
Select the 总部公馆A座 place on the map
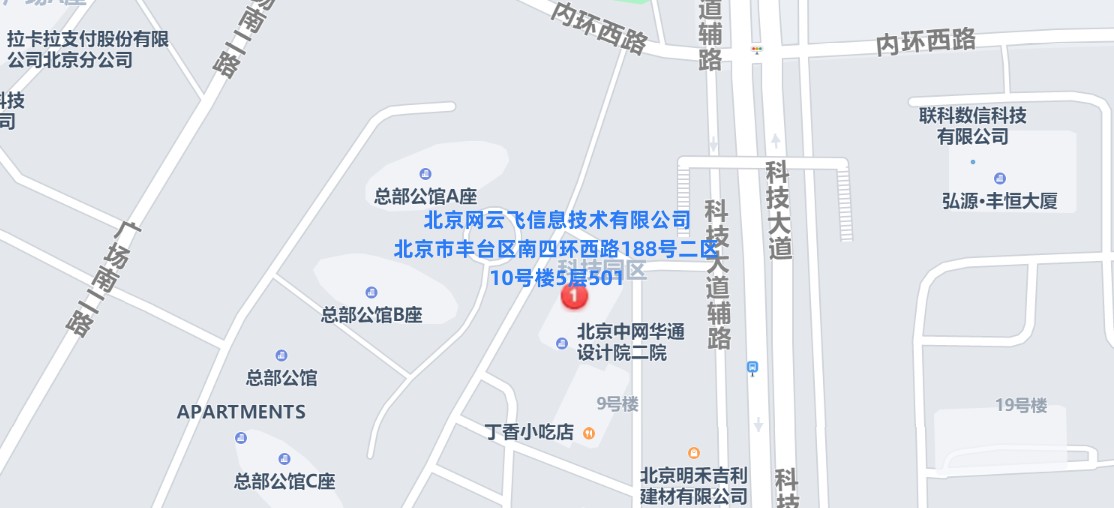pos(427,174)
